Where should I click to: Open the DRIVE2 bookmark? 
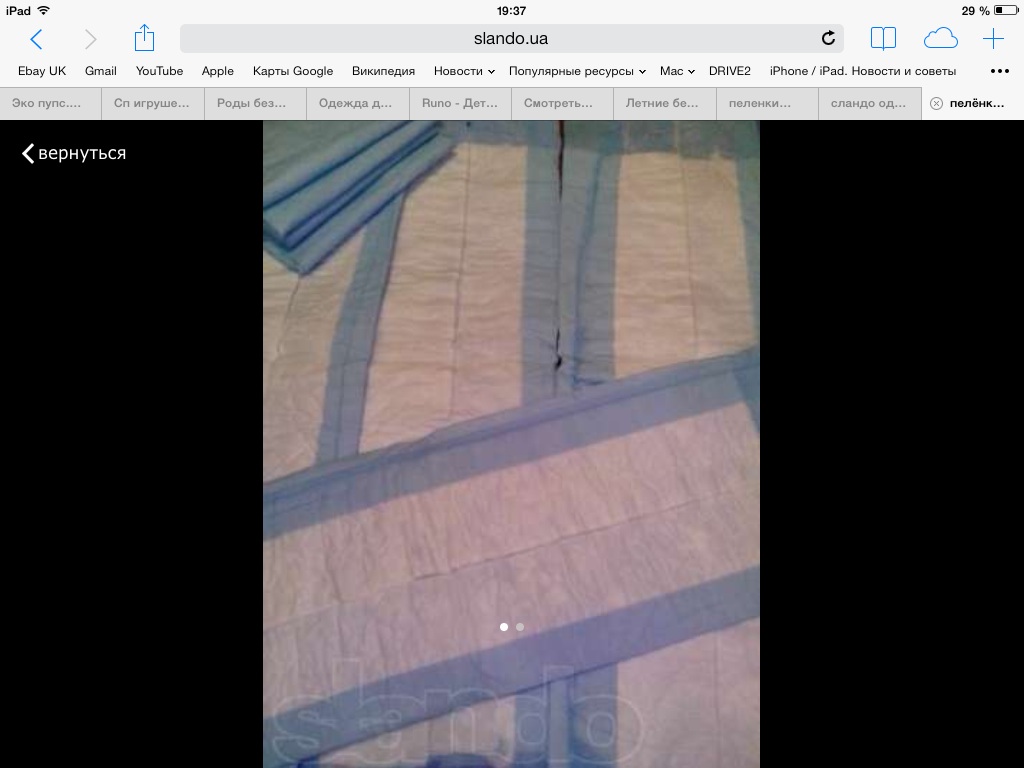click(730, 71)
